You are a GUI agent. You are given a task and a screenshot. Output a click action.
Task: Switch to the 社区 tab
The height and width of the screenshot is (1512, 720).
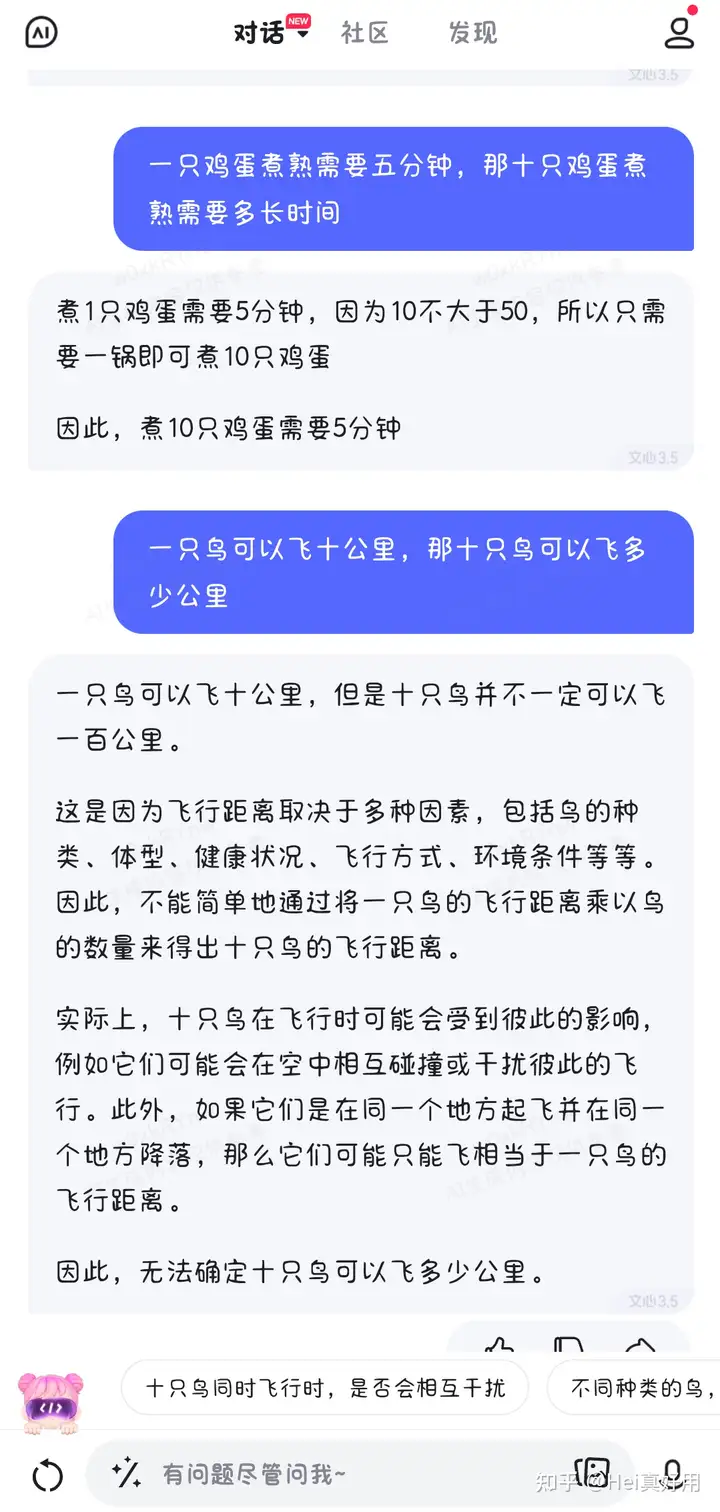tap(364, 32)
